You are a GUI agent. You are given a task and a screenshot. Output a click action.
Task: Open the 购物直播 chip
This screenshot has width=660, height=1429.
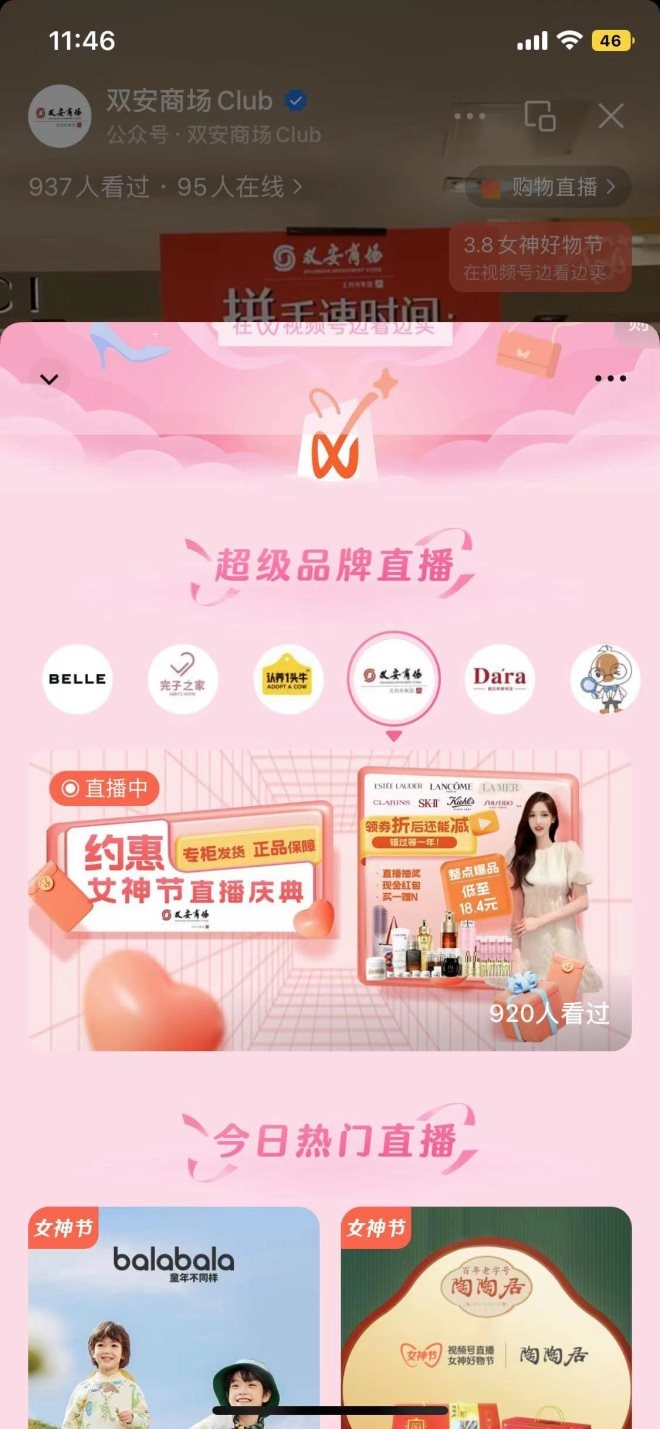[x=549, y=187]
